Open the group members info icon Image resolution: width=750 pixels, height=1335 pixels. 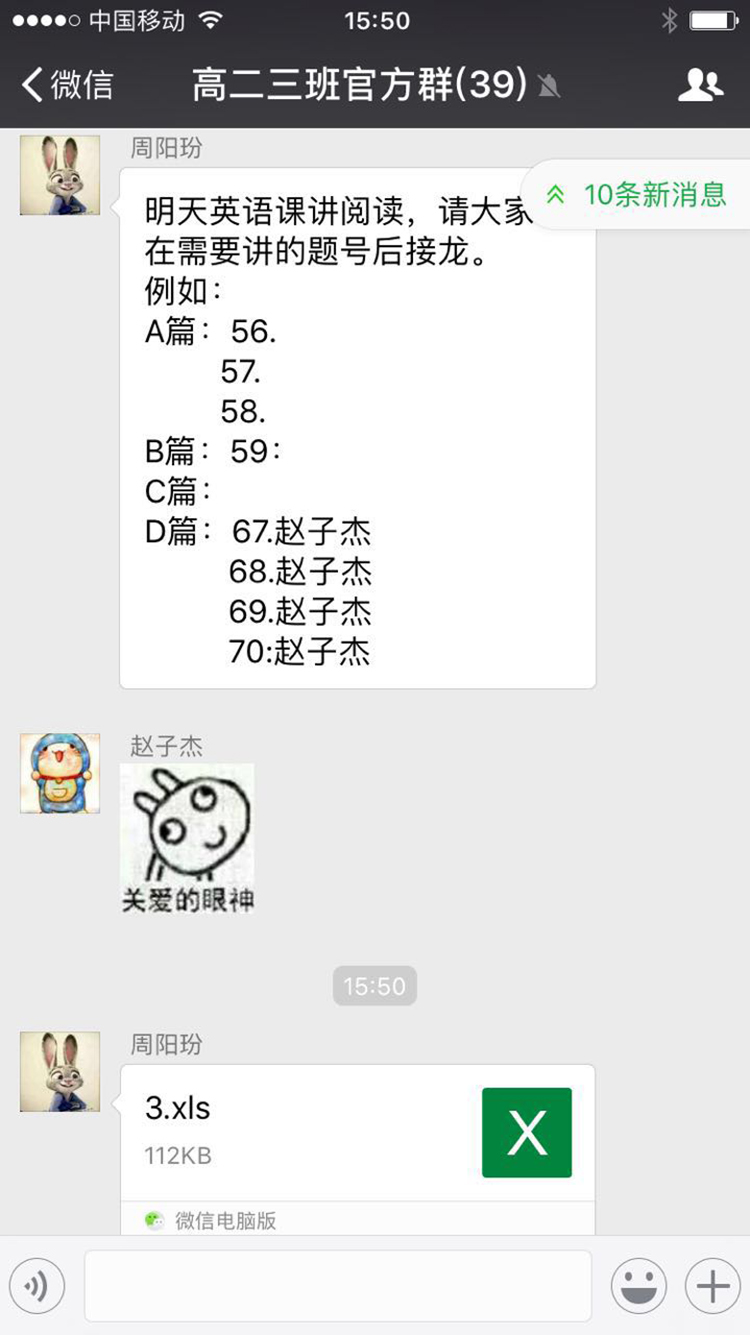coord(700,85)
